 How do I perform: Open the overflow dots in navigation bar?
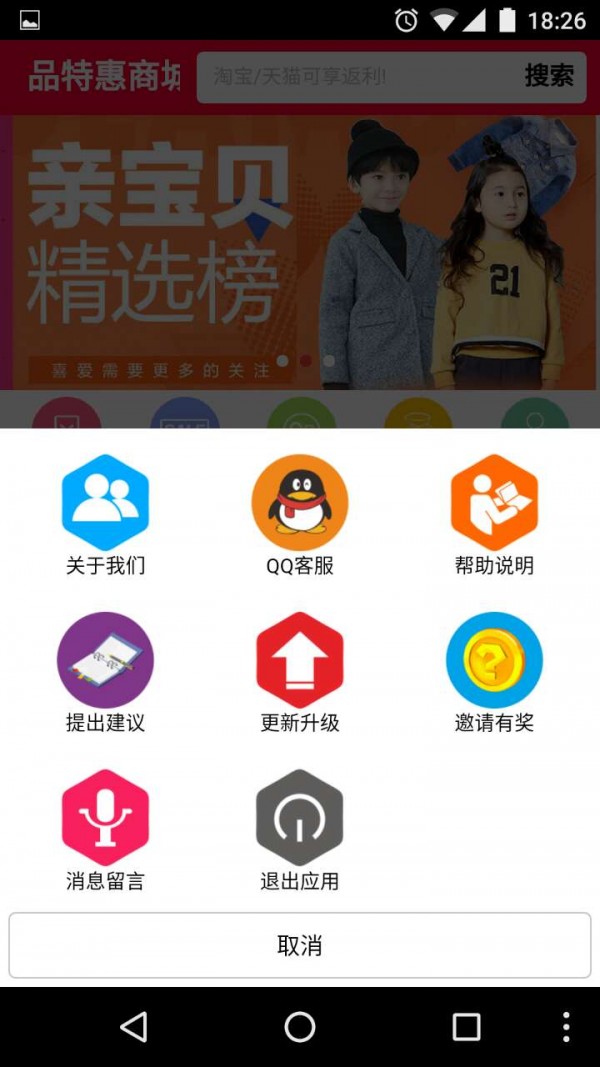click(x=566, y=1027)
